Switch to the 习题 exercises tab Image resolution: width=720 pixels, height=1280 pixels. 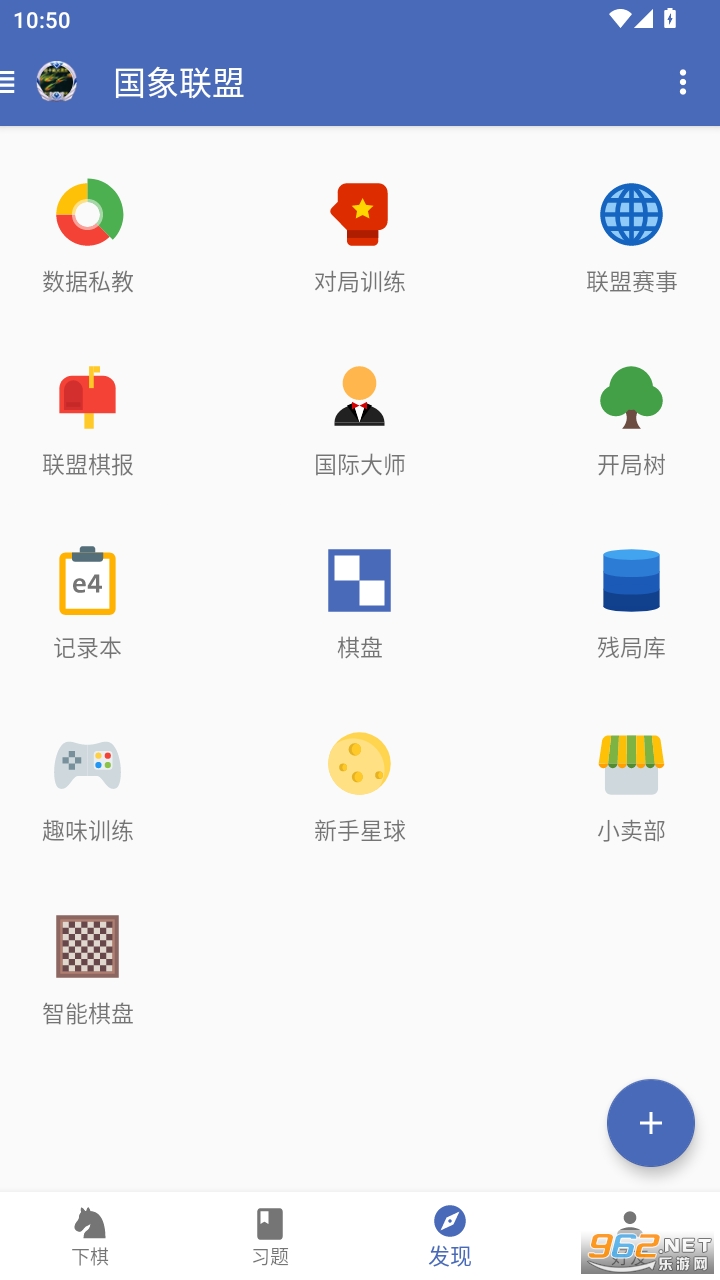click(270, 1235)
